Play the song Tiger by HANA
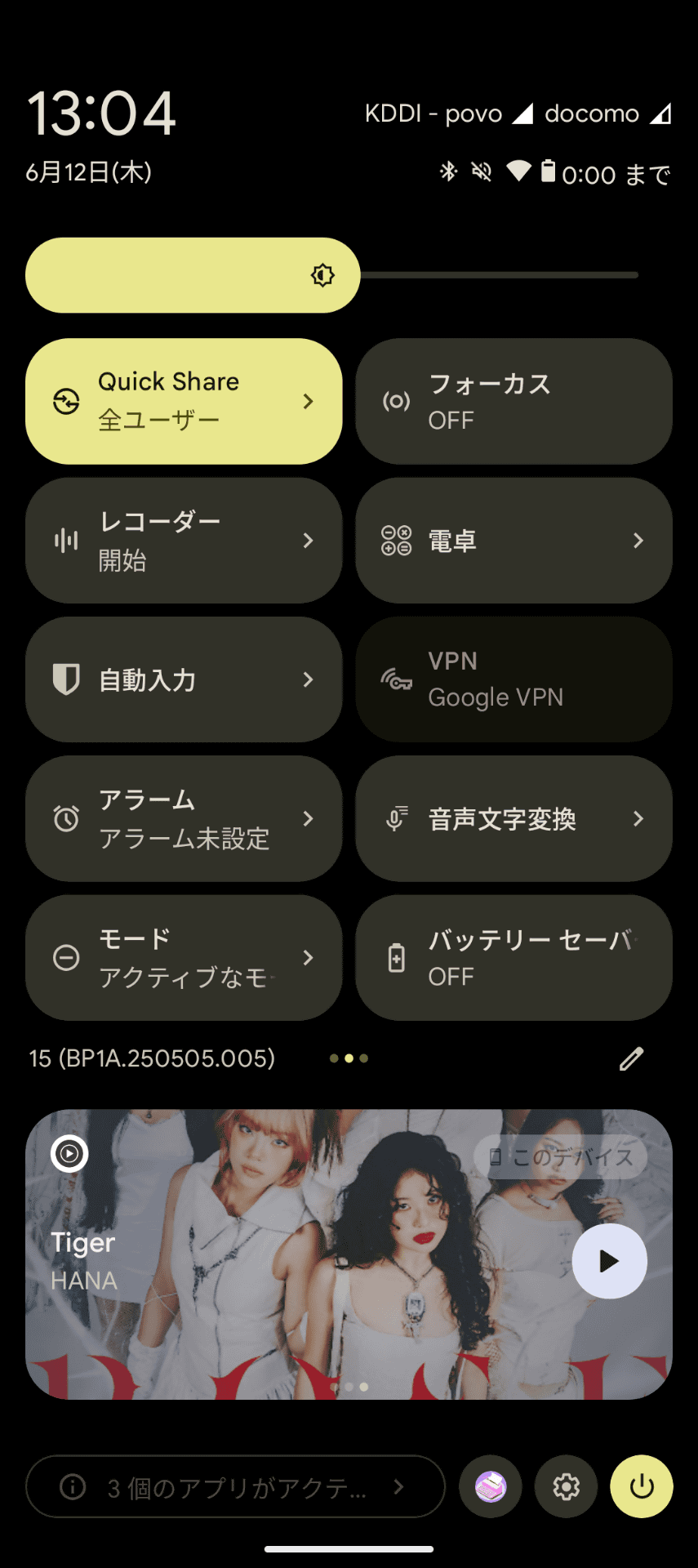Screen dimensions: 698x1568 (609, 1261)
